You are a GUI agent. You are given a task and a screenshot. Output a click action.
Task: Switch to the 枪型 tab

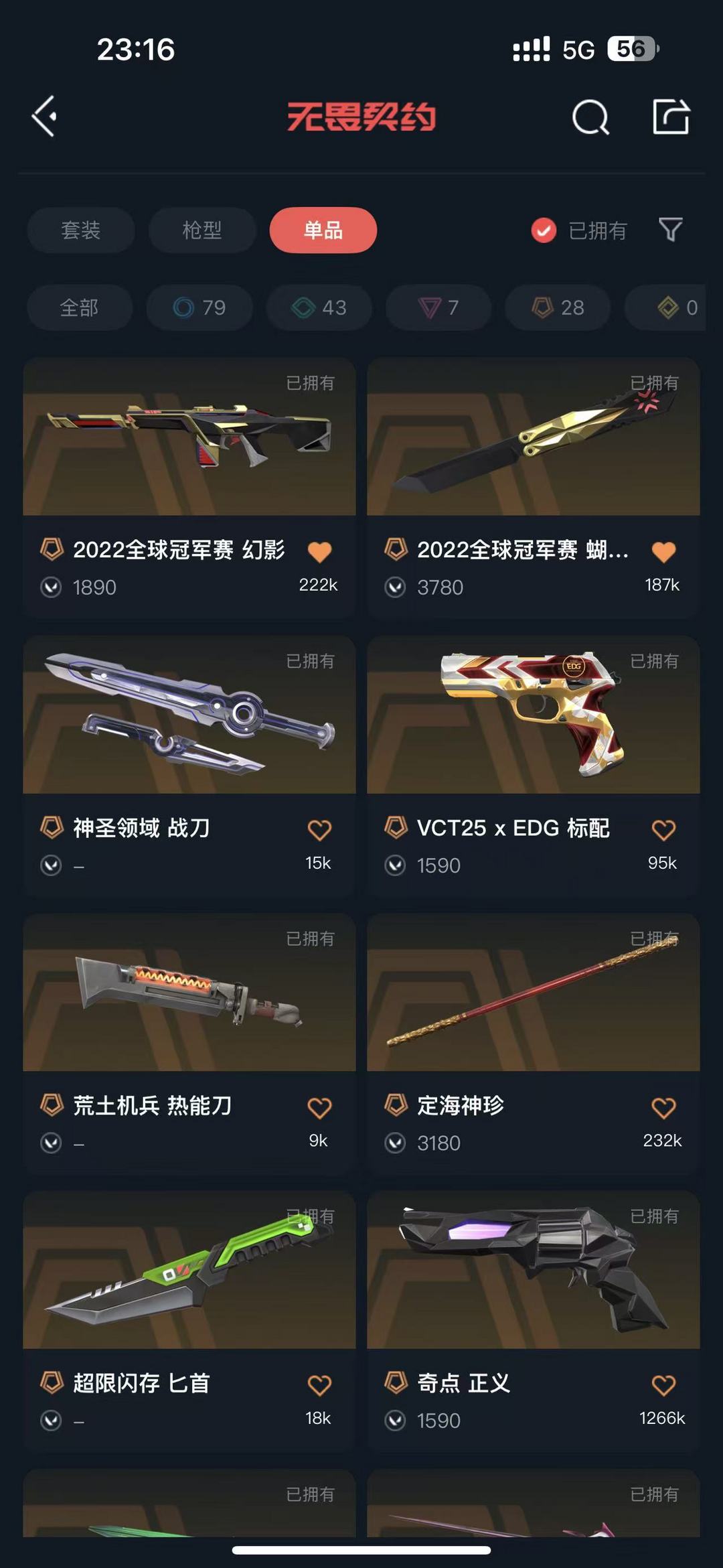(202, 230)
